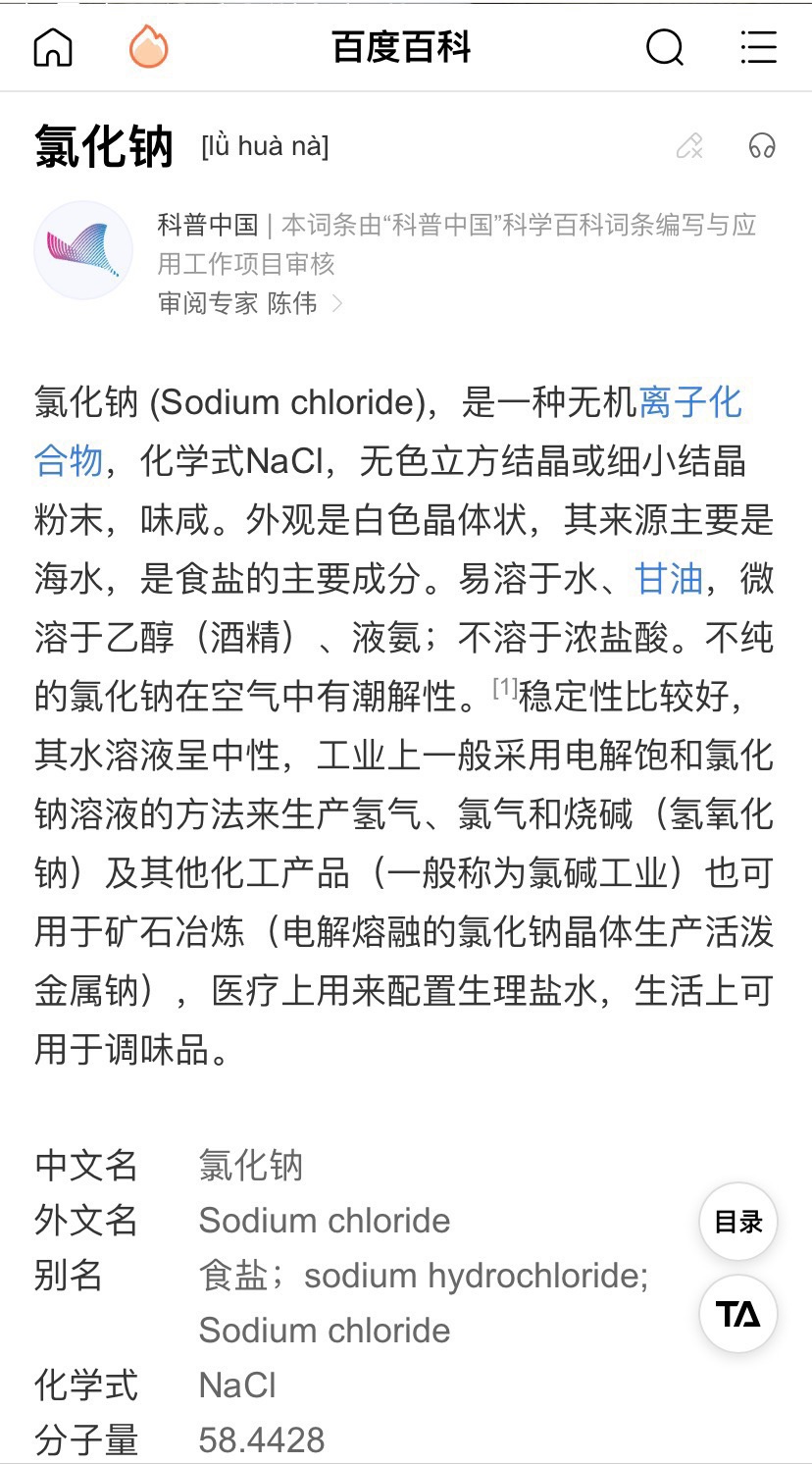
Task: Open the list menu icon
Action: click(758, 47)
